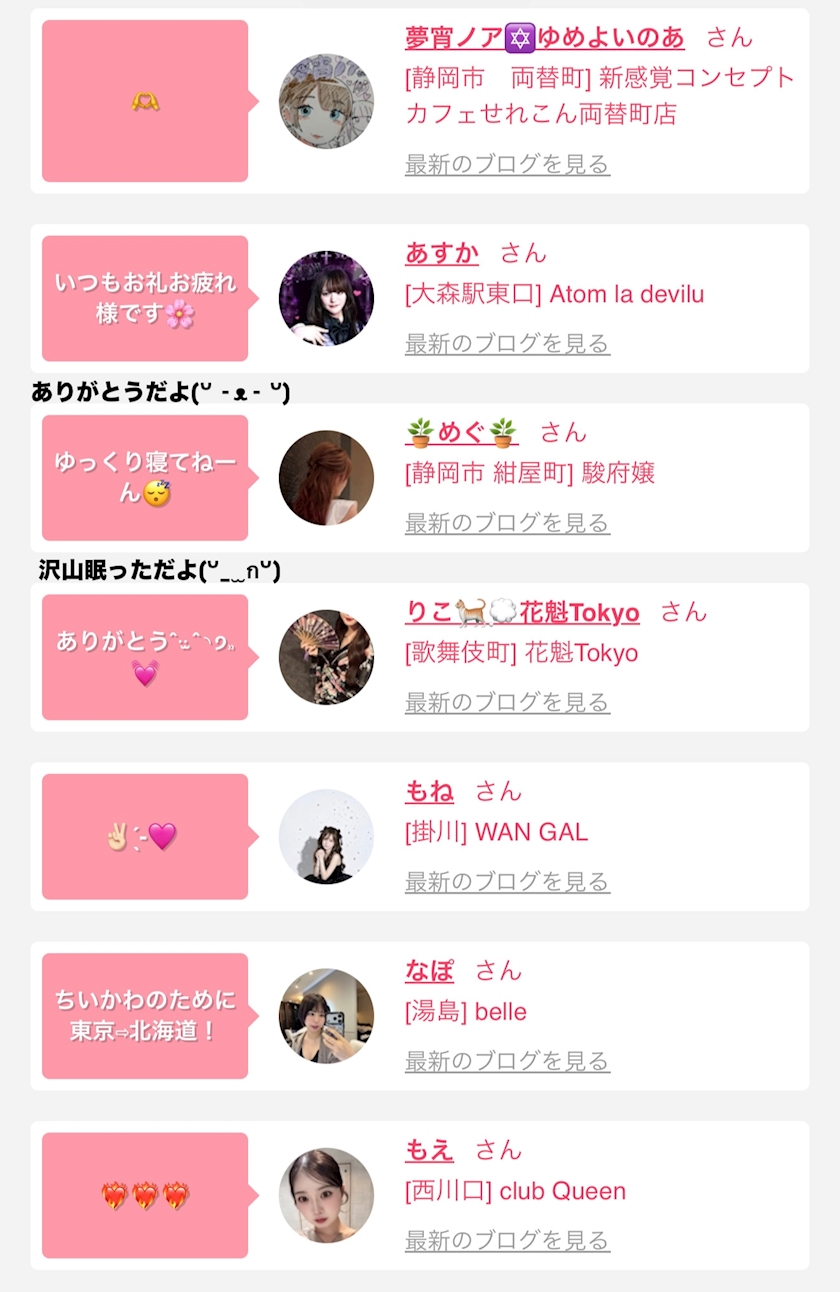Open なぽ's profile name link
This screenshot has width=840, height=1292.
click(429, 970)
